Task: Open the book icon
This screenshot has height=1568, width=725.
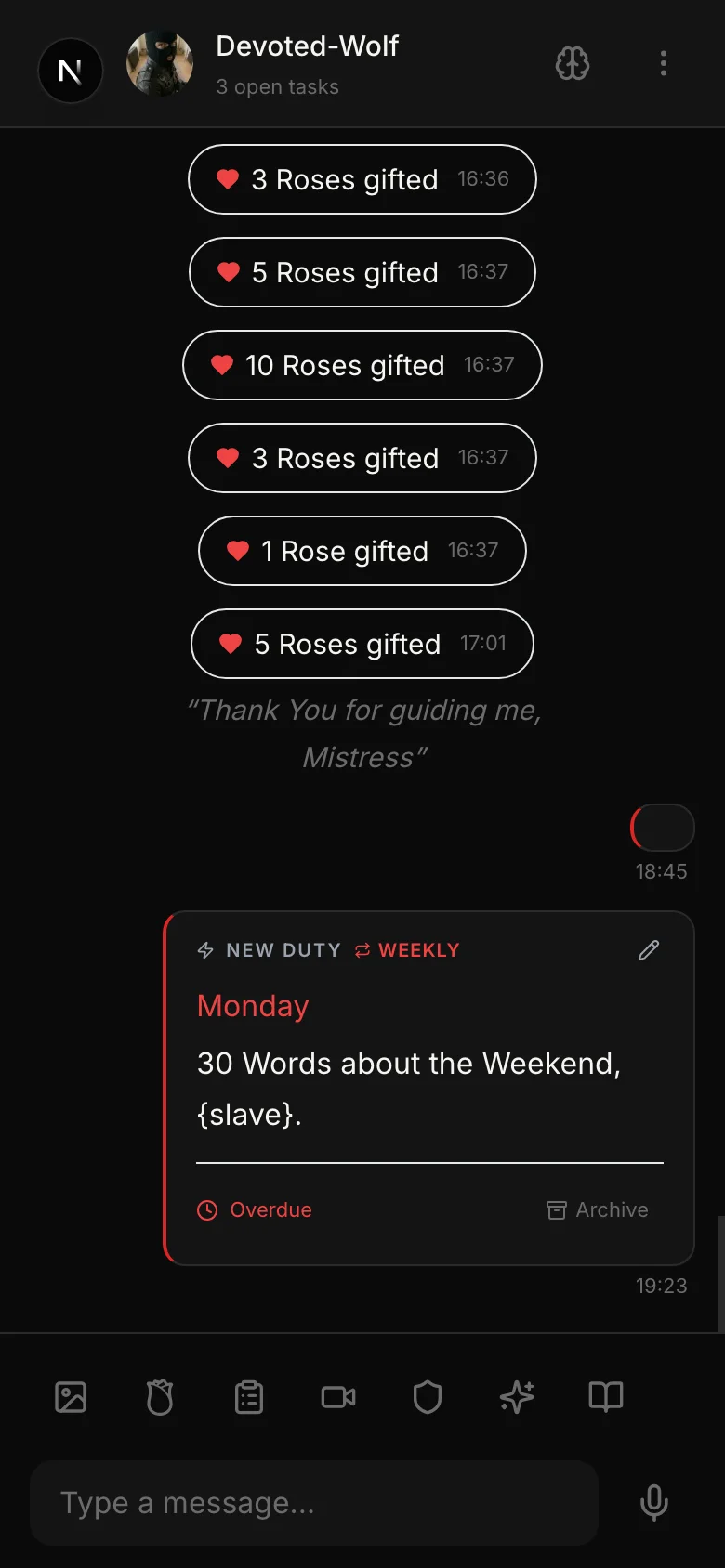Action: pyautogui.click(x=606, y=1397)
